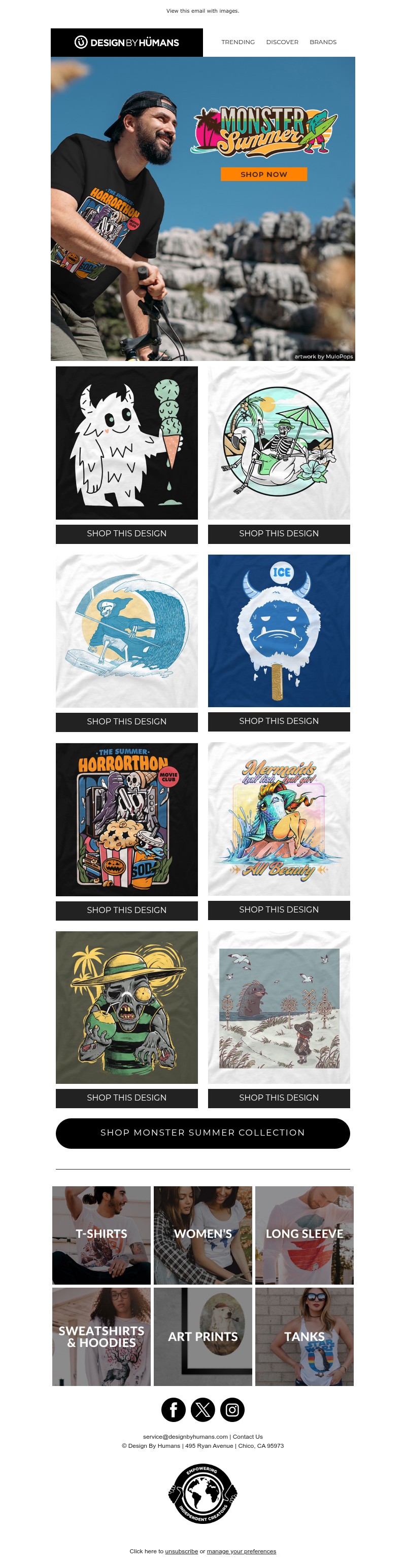The image size is (406, 1568).
Task: Shop this design under the surfing reaper shirt
Action: click(x=127, y=721)
